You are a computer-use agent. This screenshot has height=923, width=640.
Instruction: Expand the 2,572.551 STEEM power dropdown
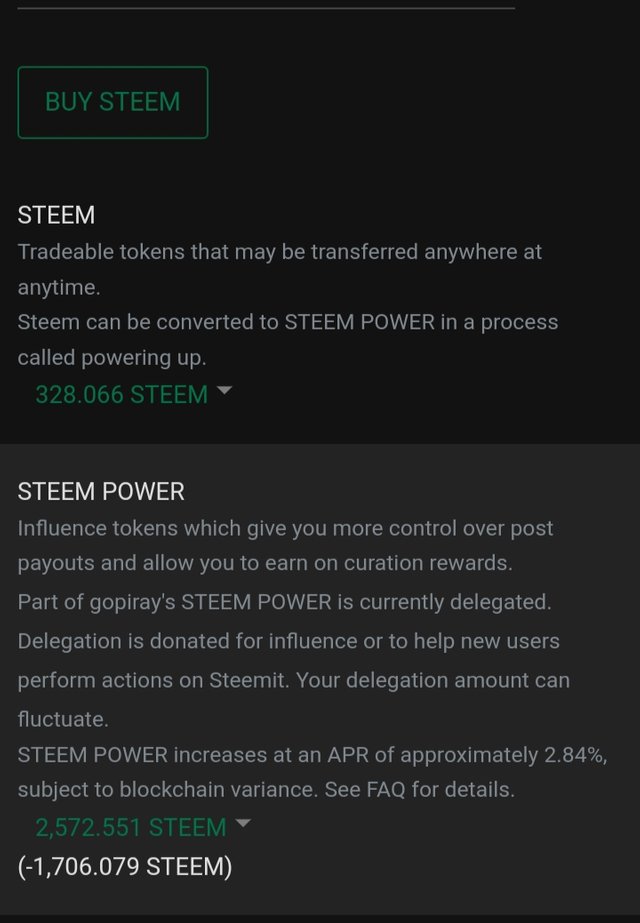coord(142,827)
